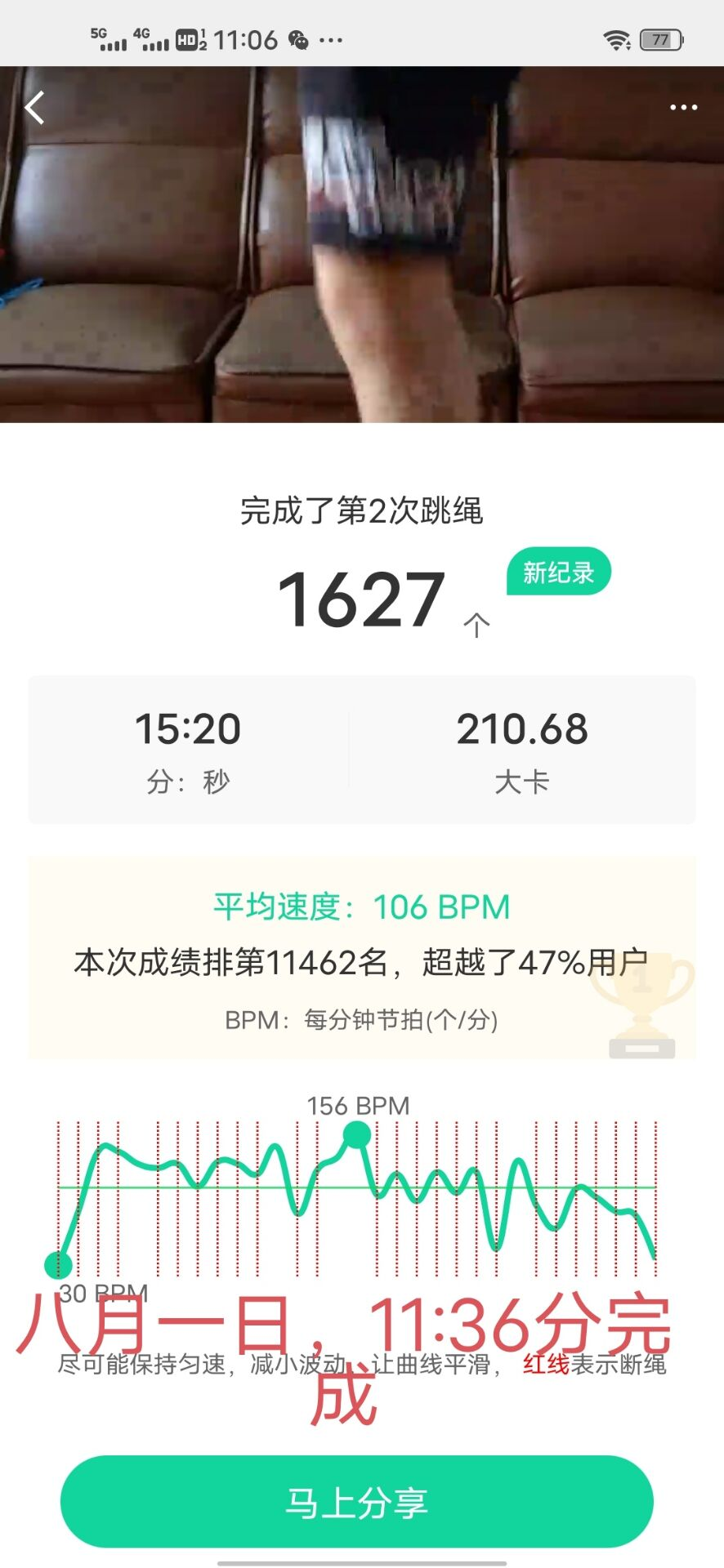724x1568 pixels.
Task: Go back using the top-left arrow
Action: click(x=34, y=108)
